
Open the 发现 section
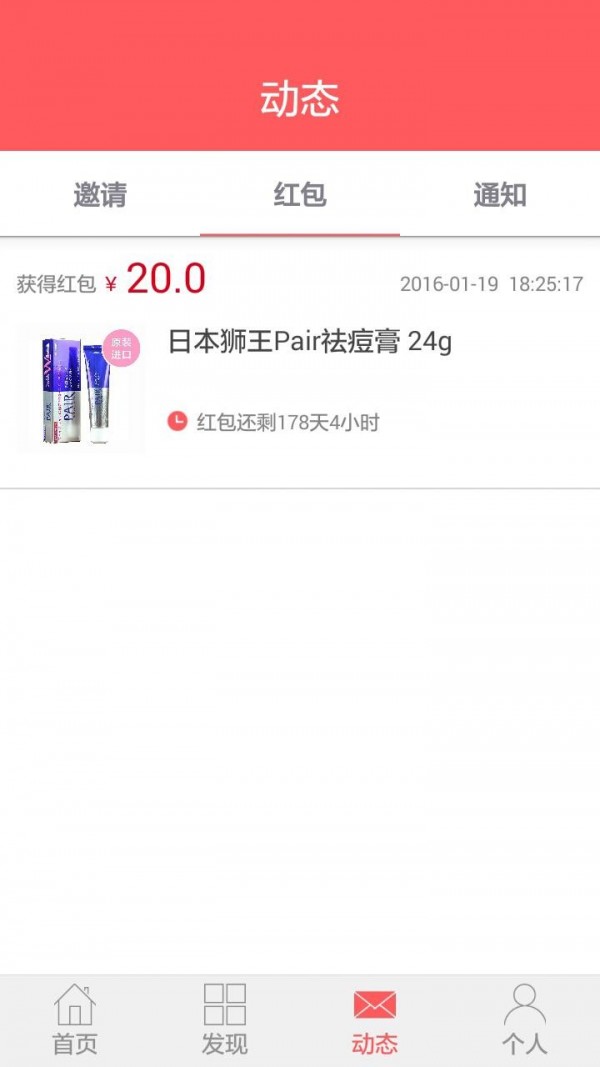coord(225,1020)
